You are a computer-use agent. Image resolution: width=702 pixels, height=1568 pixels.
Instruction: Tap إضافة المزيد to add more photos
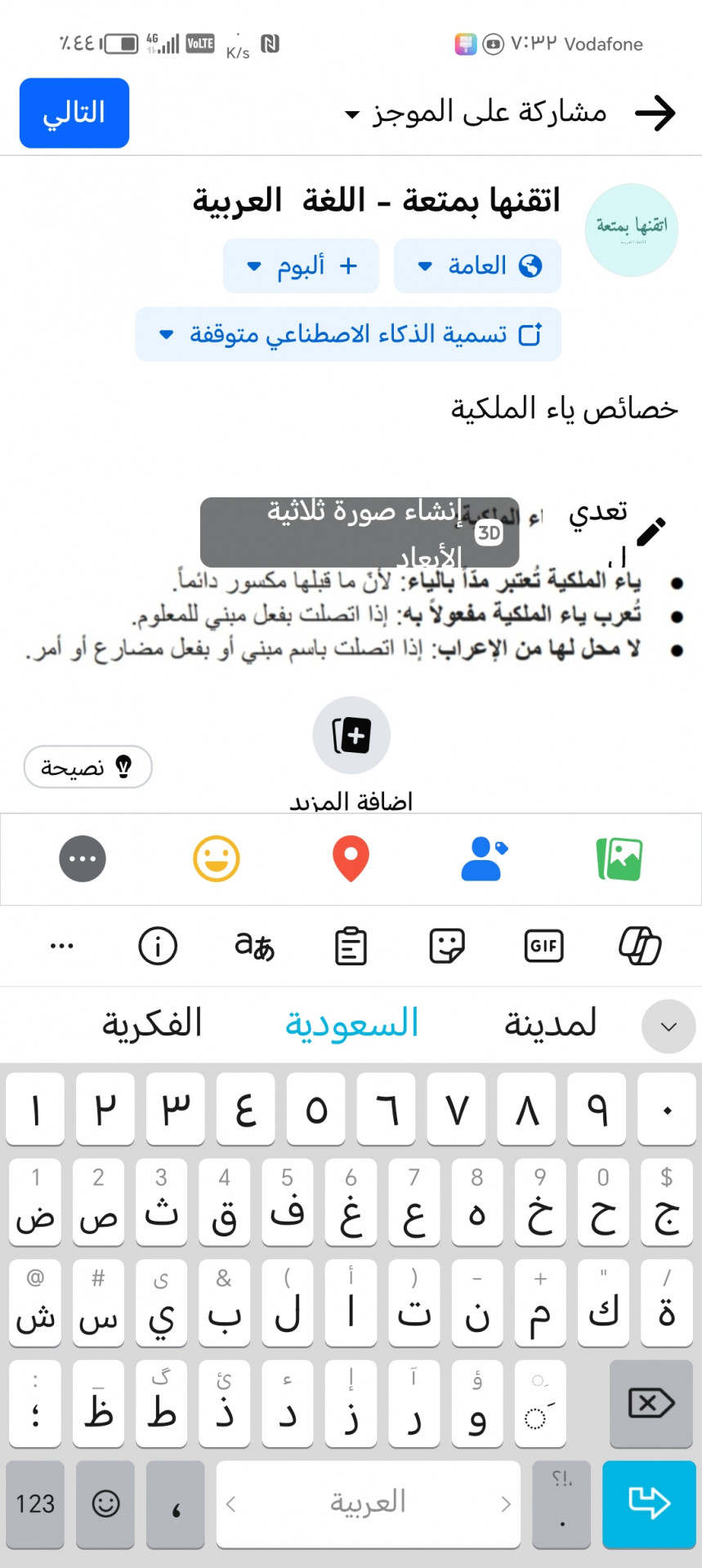351,736
